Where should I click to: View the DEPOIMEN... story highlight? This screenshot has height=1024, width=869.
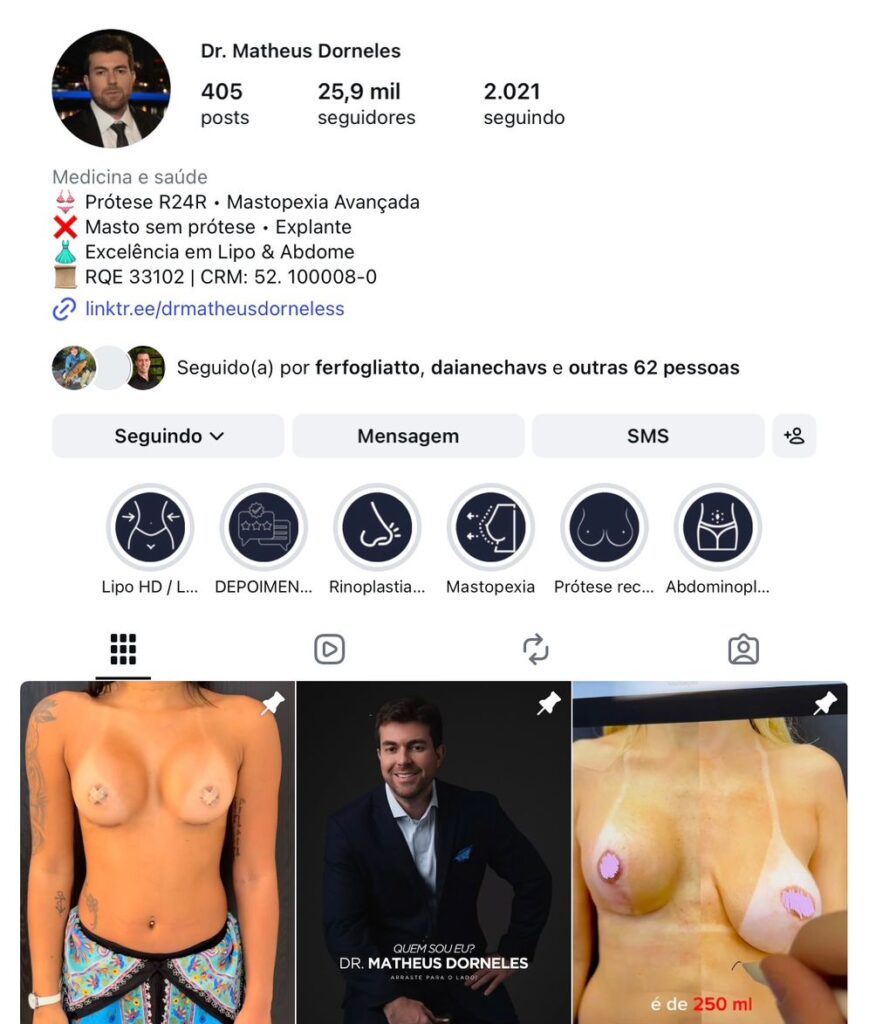pos(263,527)
